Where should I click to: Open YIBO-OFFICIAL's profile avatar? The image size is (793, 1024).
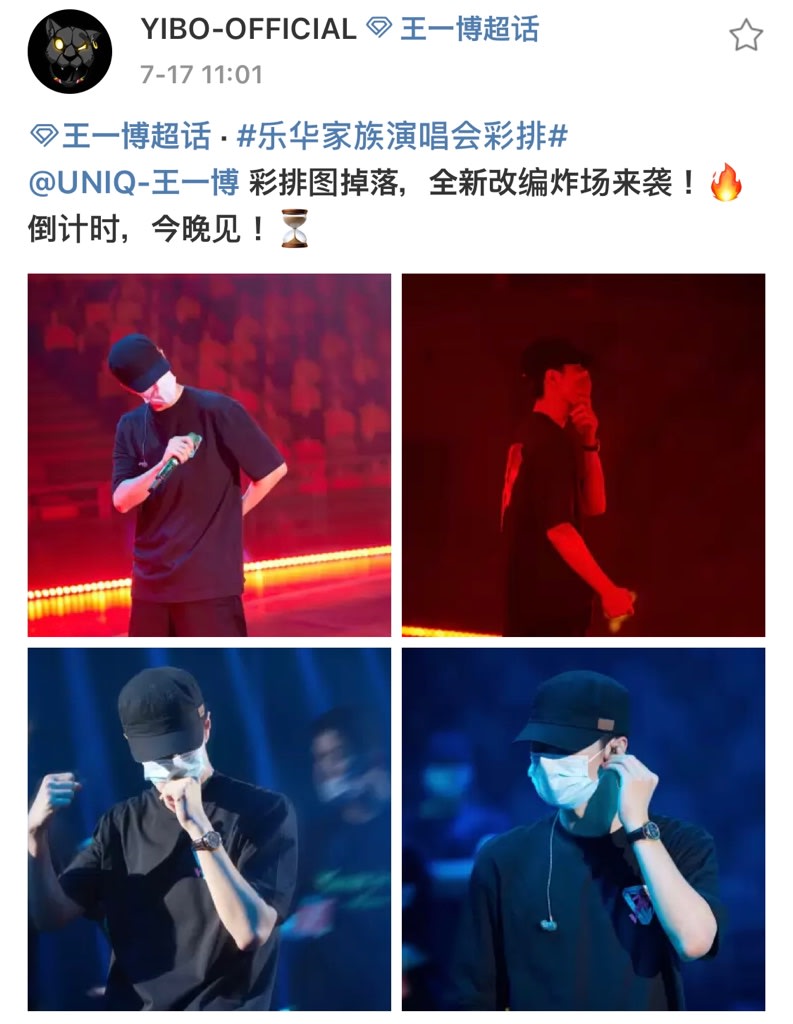(69, 53)
